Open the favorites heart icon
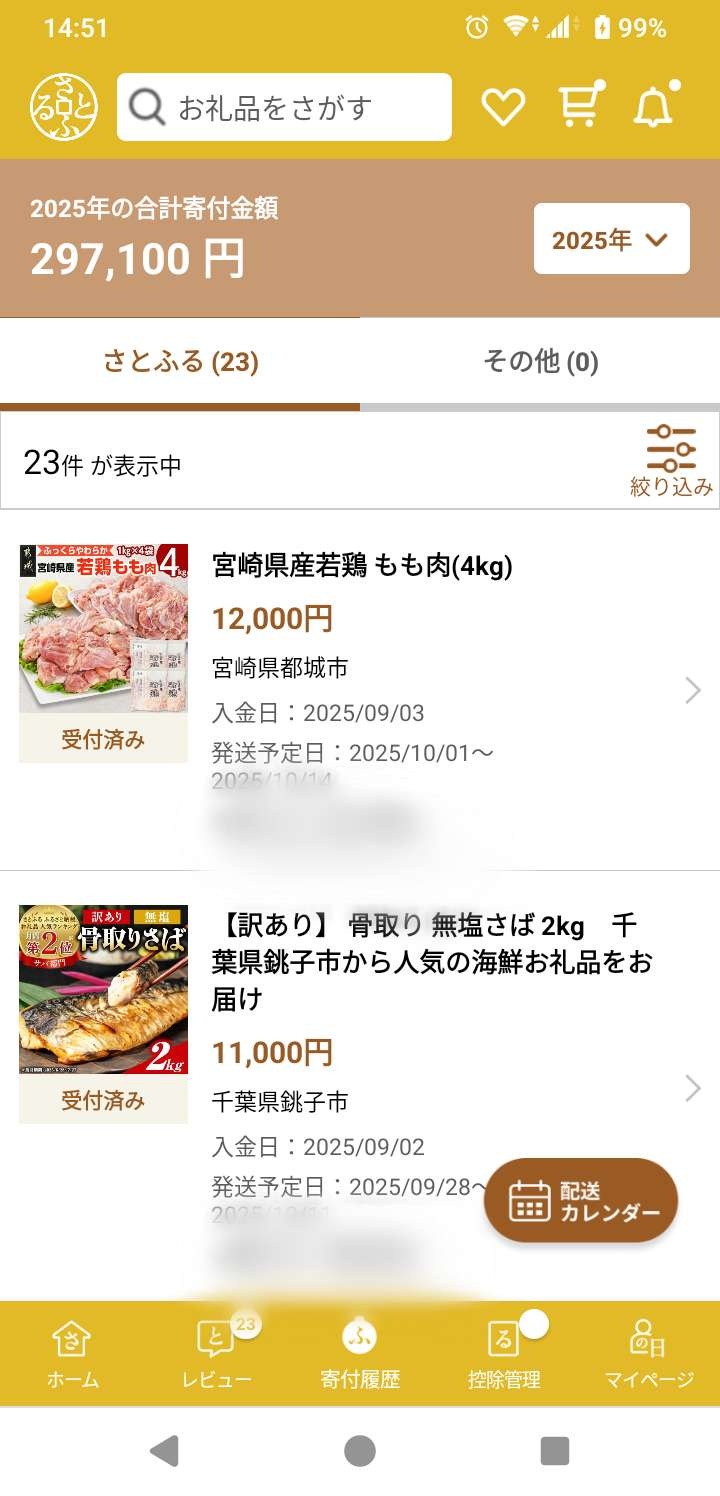 click(502, 107)
